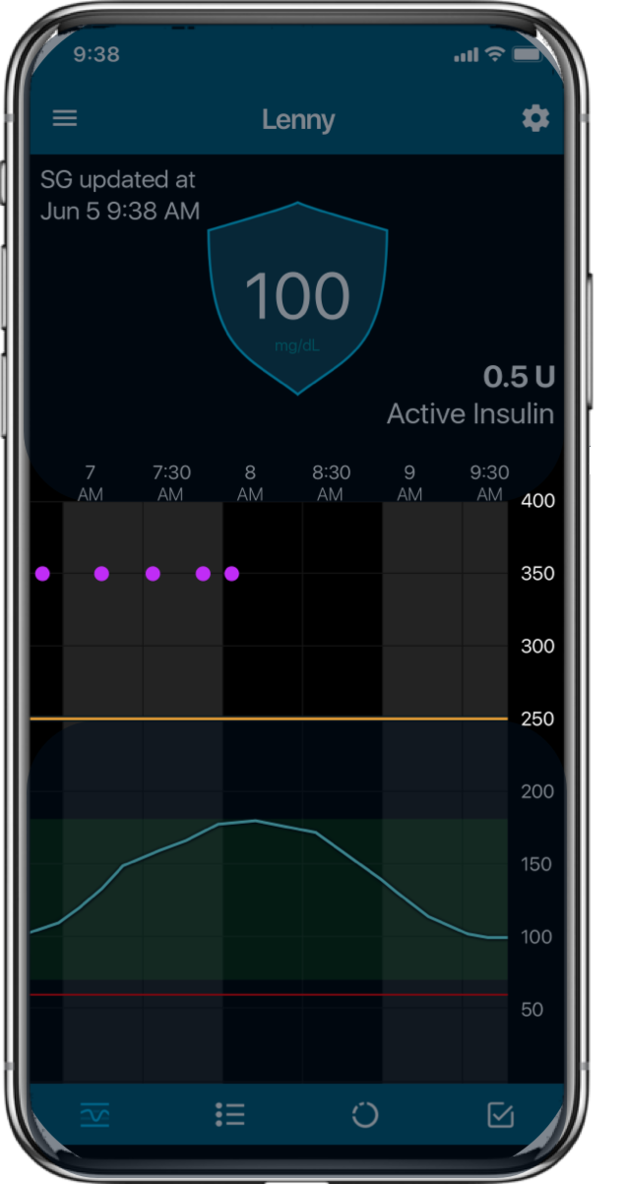626x1184 pixels.
Task: Open the hamburger menu
Action: [65, 119]
